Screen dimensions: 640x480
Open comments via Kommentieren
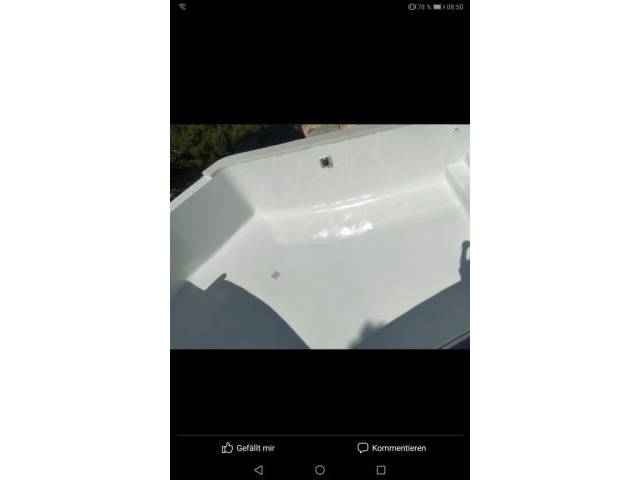coord(392,448)
